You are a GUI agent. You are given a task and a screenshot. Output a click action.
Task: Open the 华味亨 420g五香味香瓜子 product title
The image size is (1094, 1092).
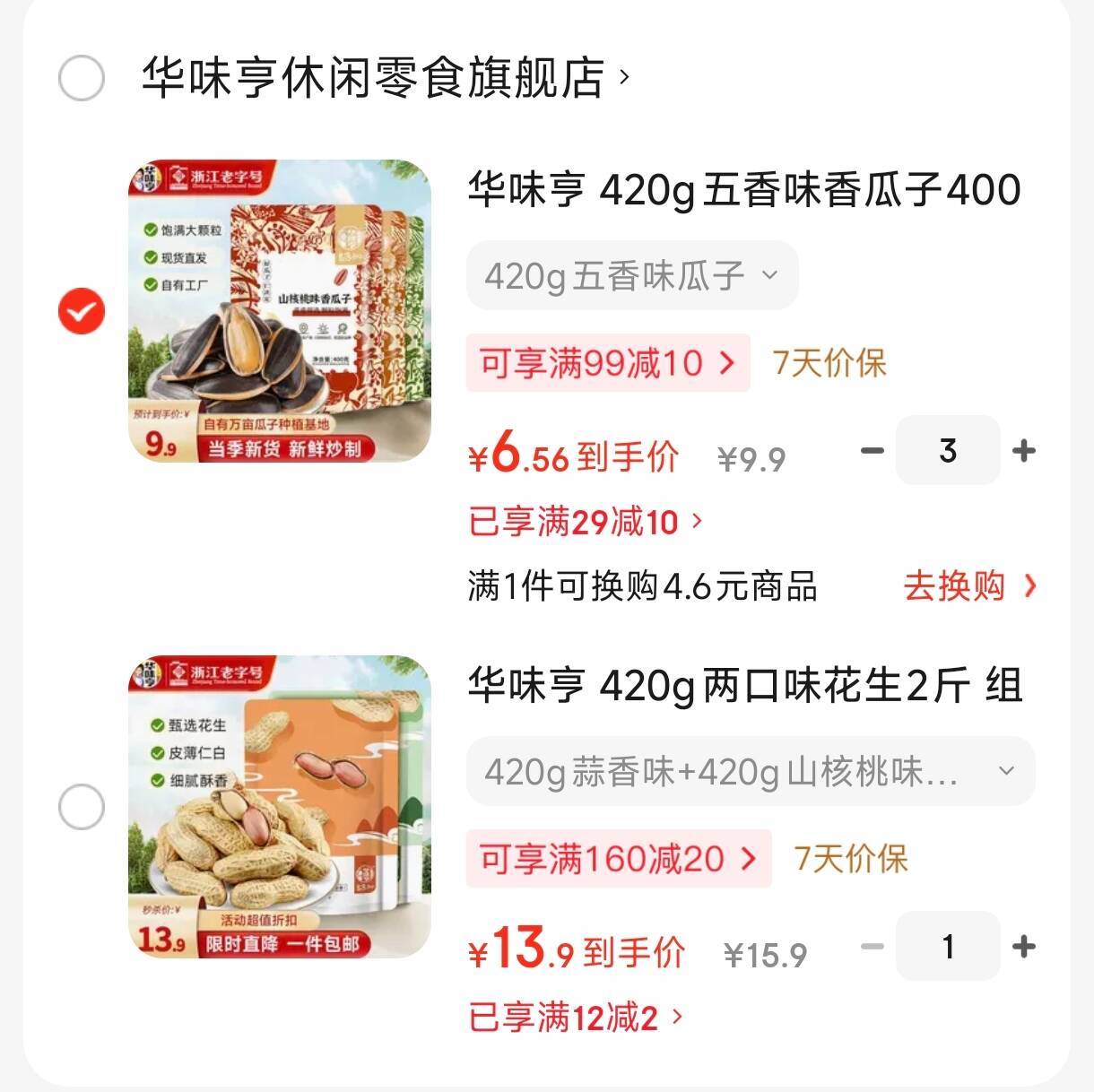[743, 190]
